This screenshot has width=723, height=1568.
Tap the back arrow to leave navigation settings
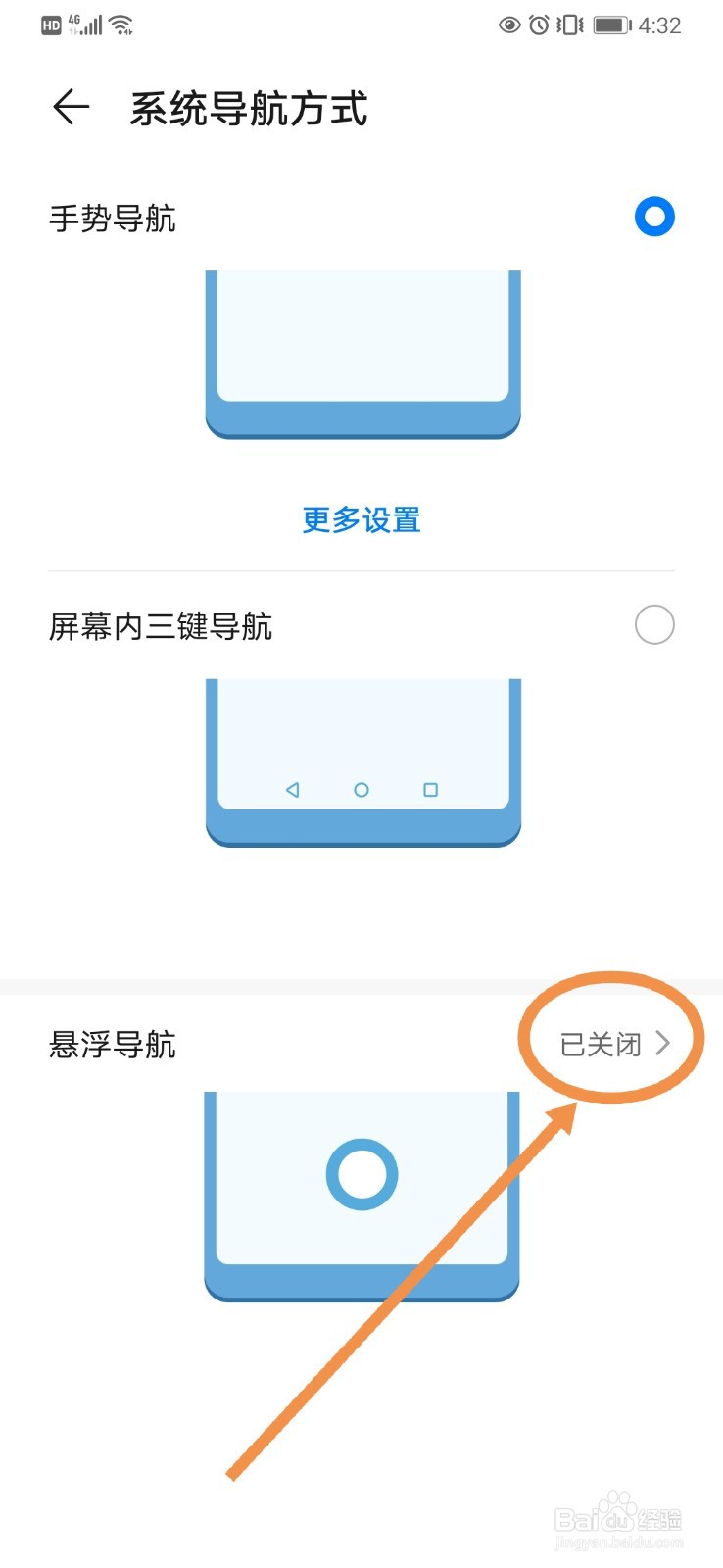coord(70,108)
